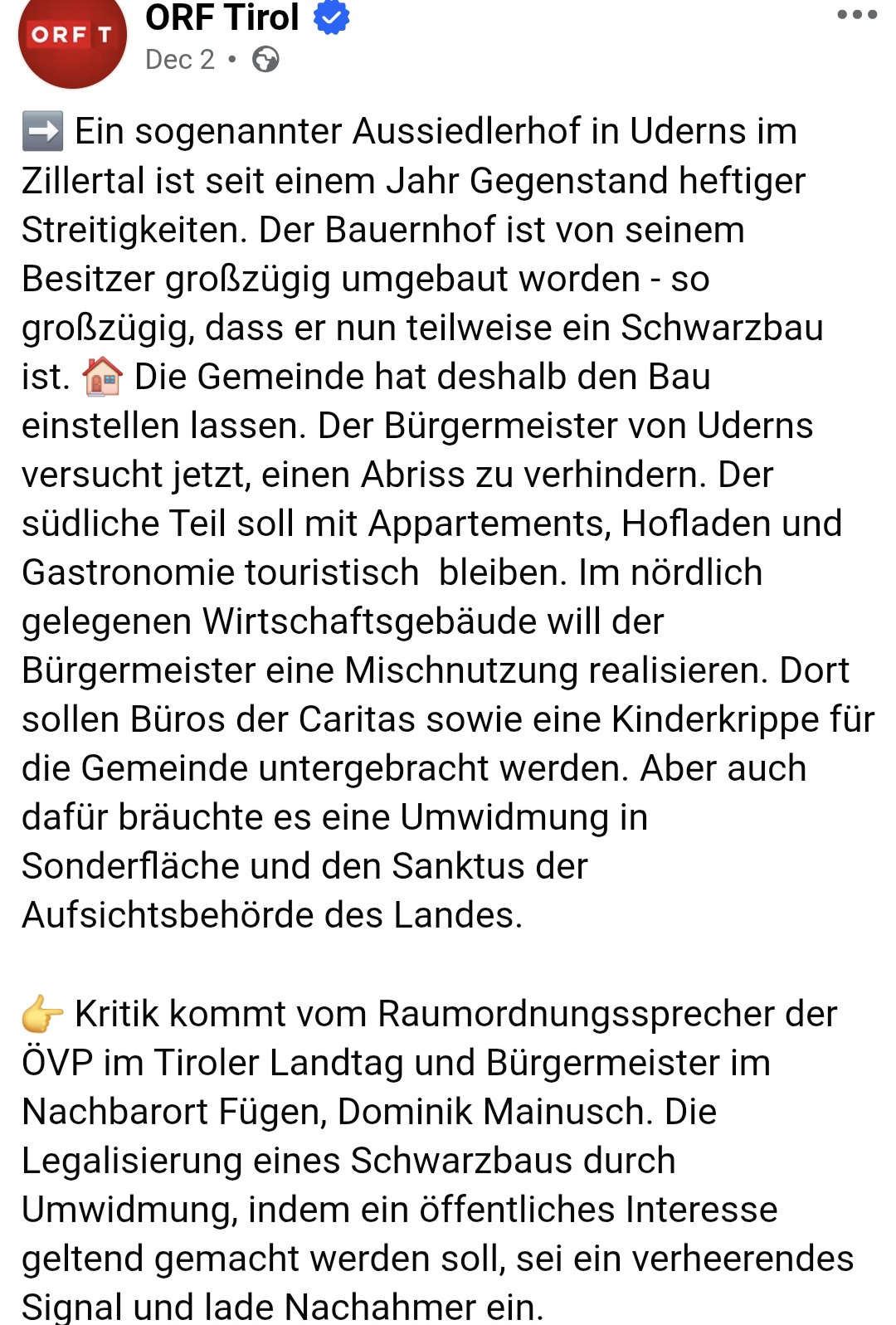Viewport: 896px width, 1325px height.
Task: Open the post's three-dot options menu
Action: pyautogui.click(x=856, y=15)
